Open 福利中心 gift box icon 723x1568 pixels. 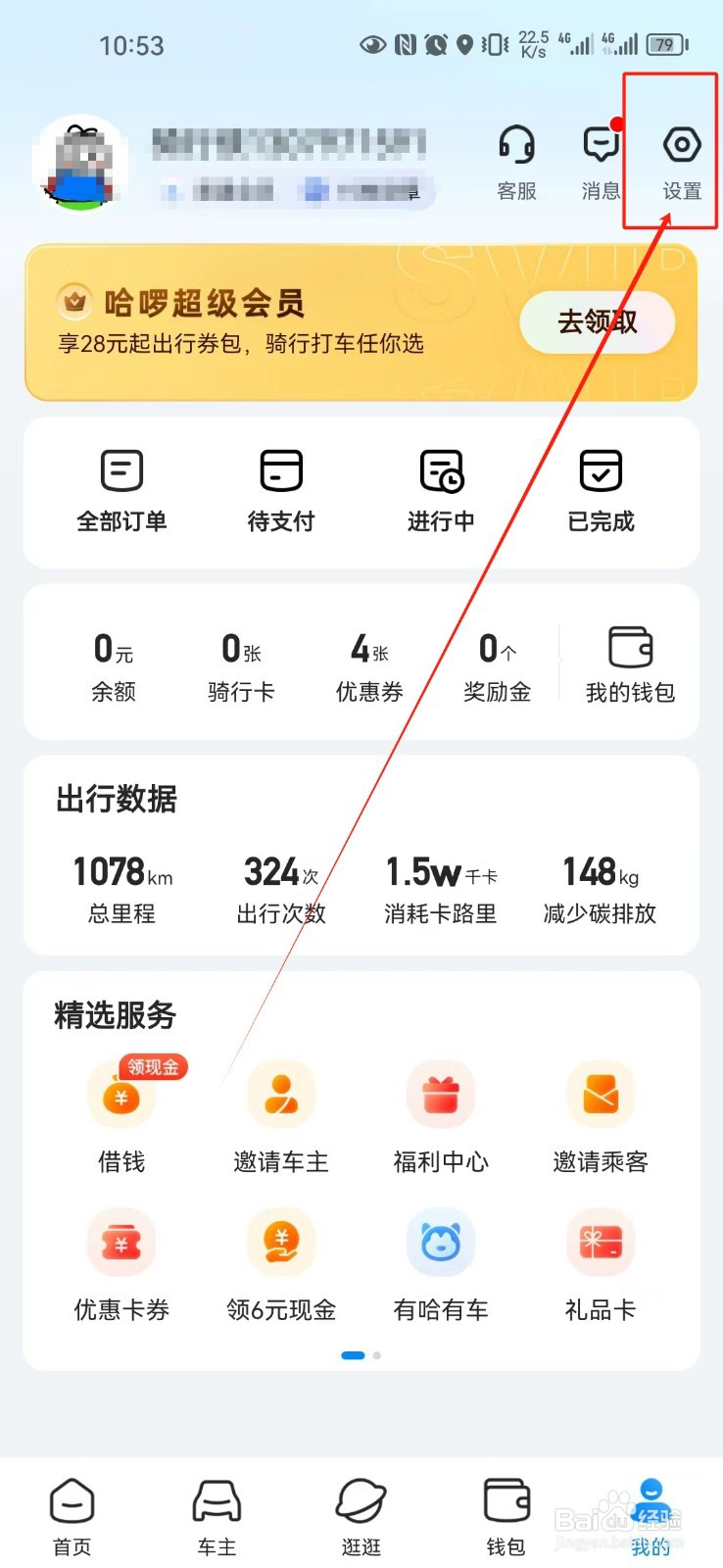(x=440, y=1095)
